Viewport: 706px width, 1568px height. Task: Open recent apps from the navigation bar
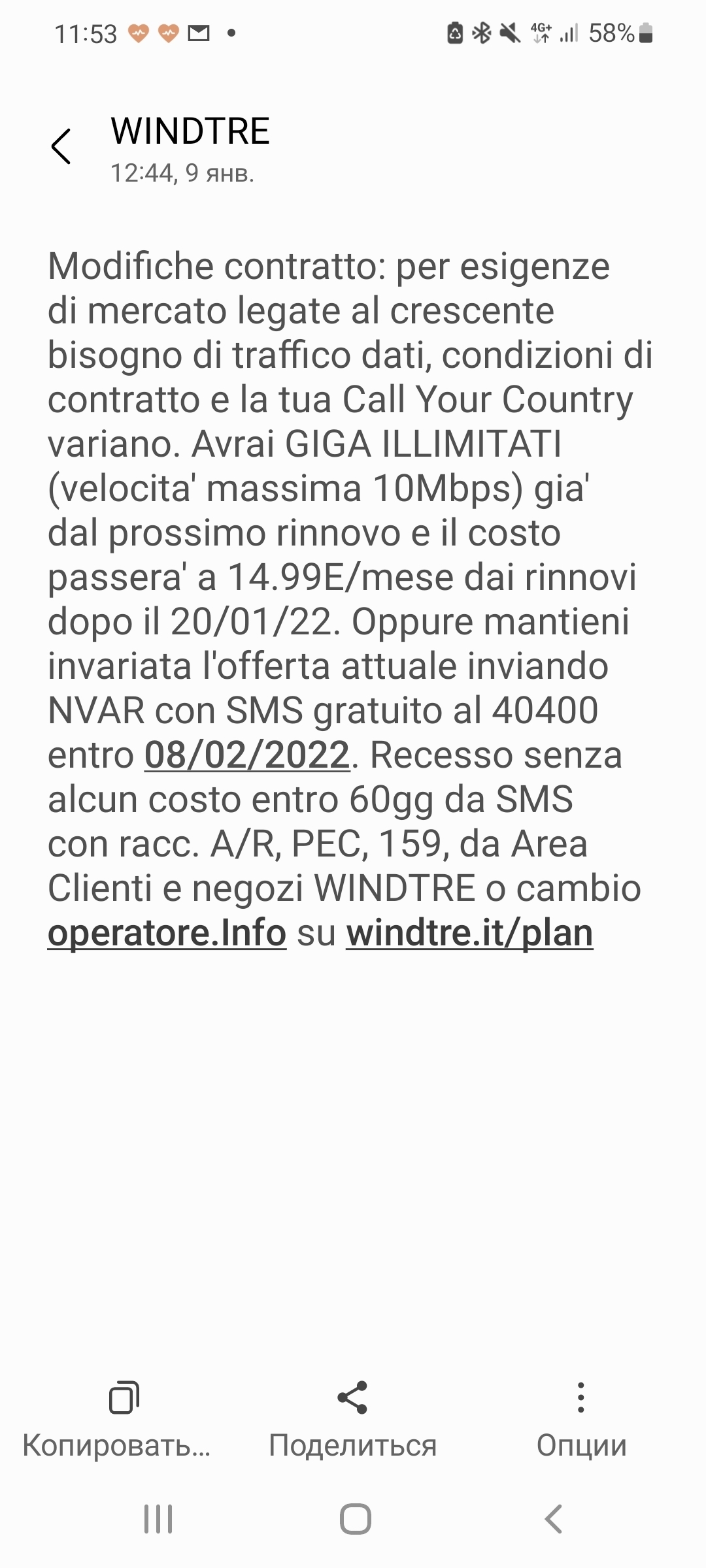158,1519
